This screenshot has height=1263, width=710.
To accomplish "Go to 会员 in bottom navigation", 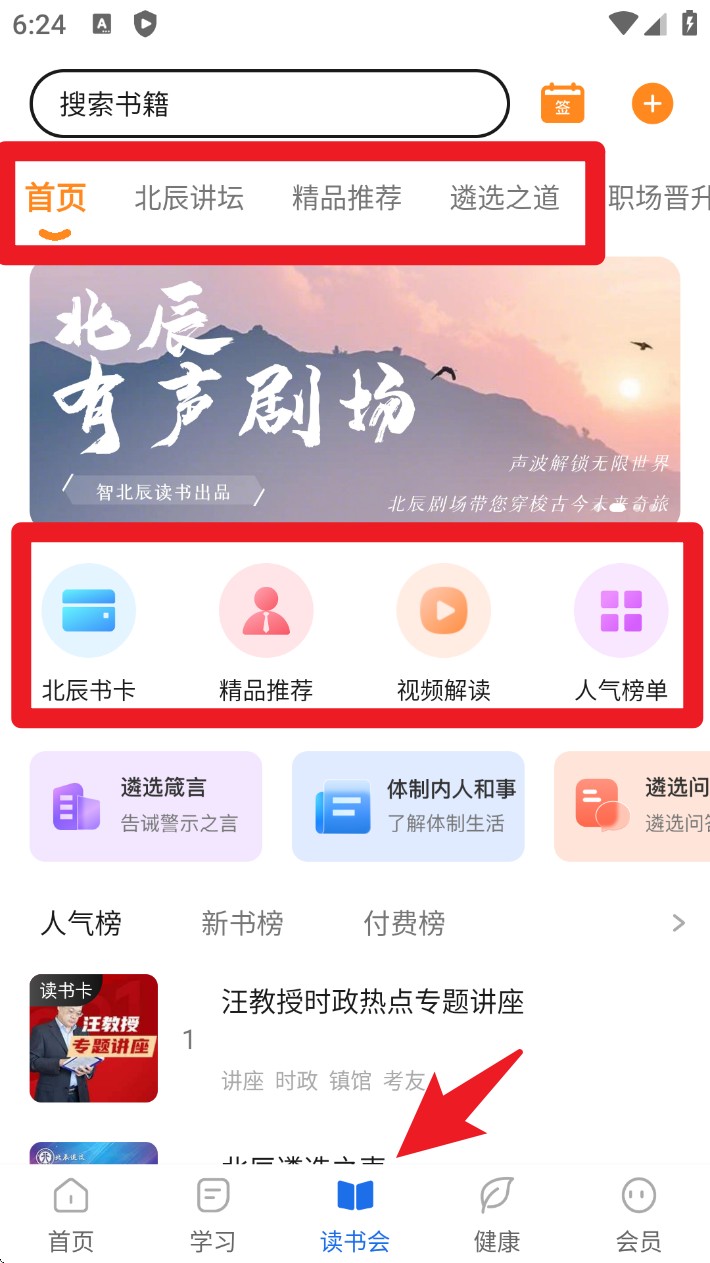I will pos(638,1214).
